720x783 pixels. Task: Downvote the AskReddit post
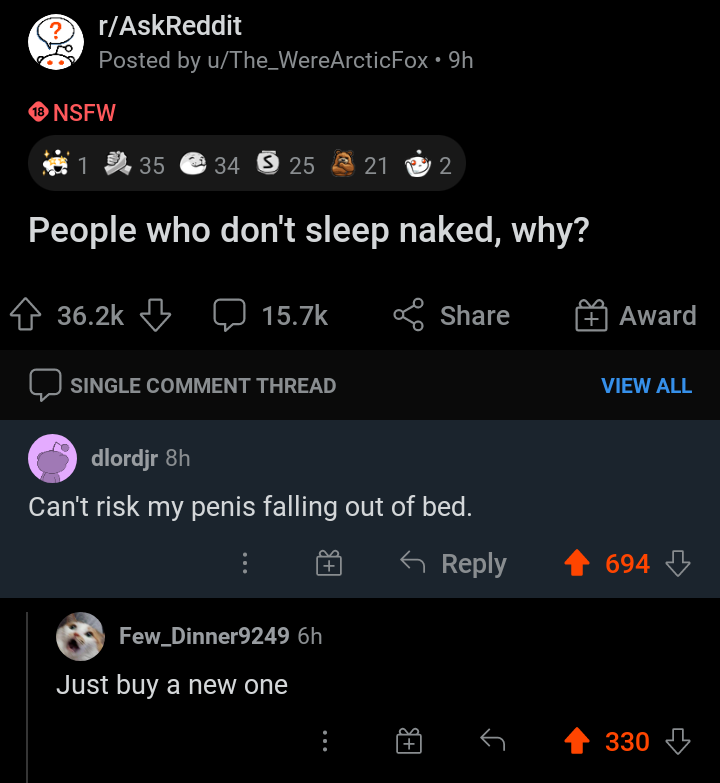coord(154,316)
